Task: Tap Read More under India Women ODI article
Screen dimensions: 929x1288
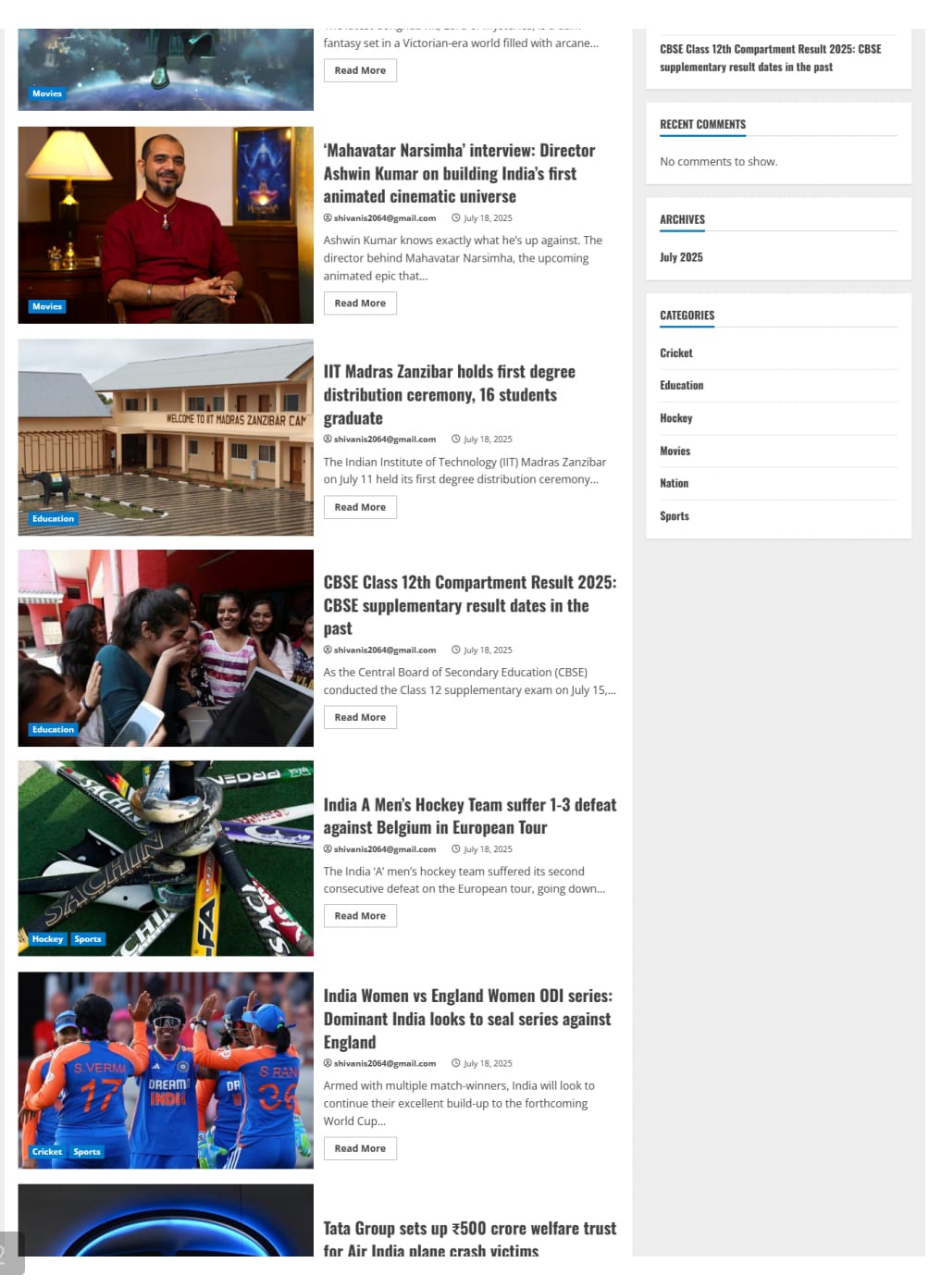Action: (360, 1149)
